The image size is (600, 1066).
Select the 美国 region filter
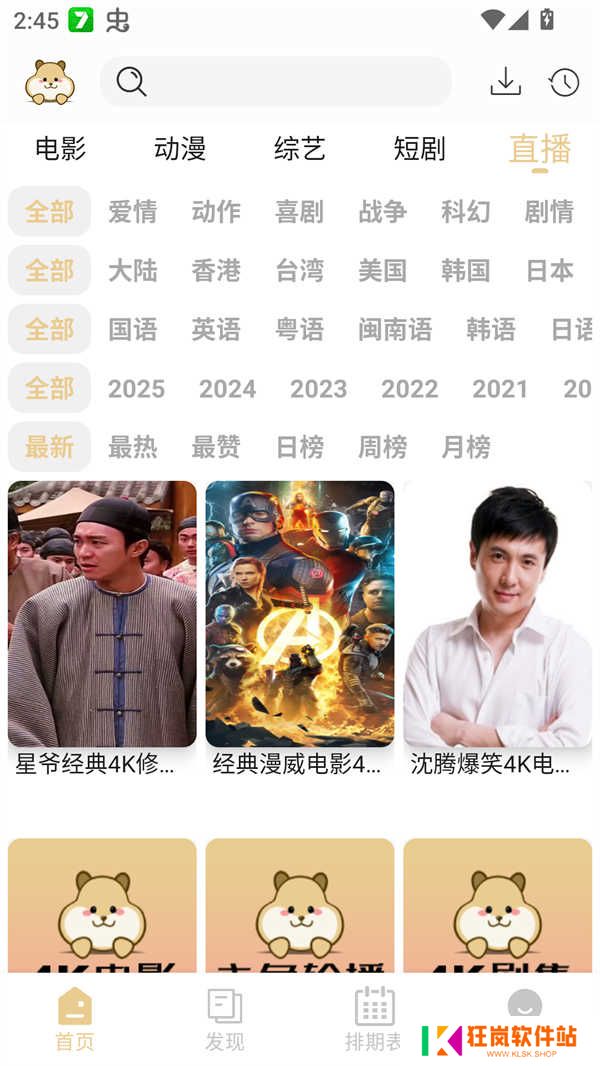[382, 270]
